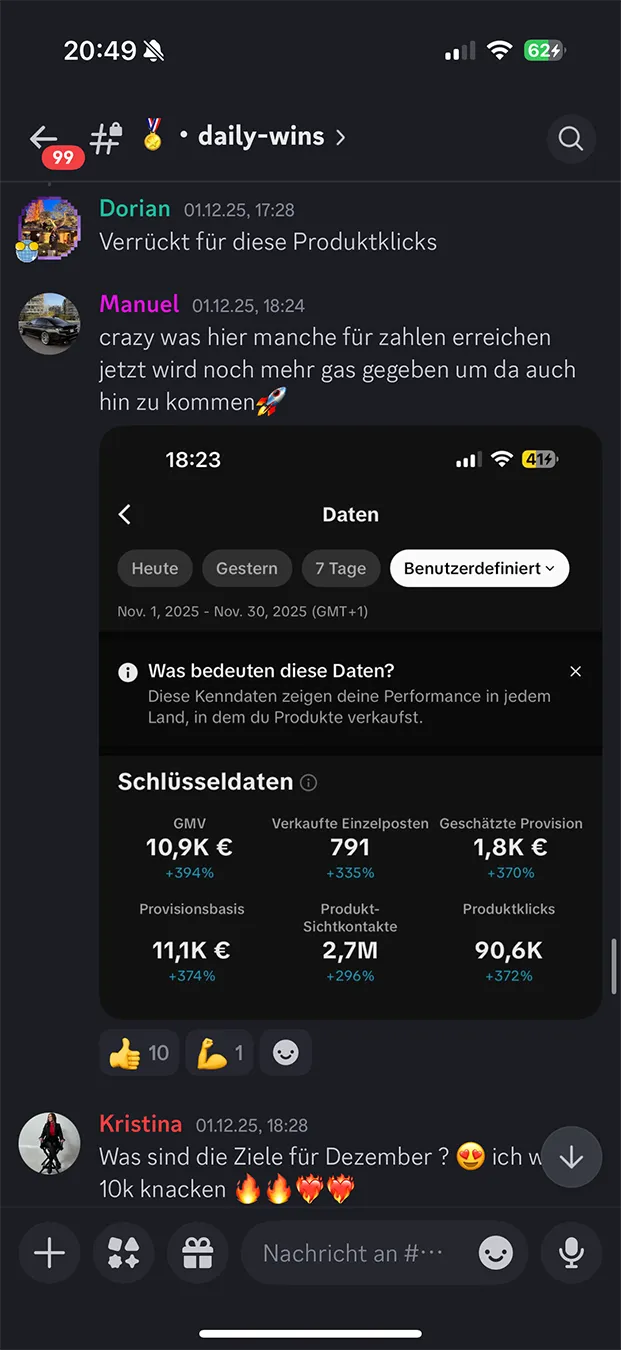Add thumbs up reaction to Manuel's message
This screenshot has width=621, height=1350.
tap(139, 1053)
